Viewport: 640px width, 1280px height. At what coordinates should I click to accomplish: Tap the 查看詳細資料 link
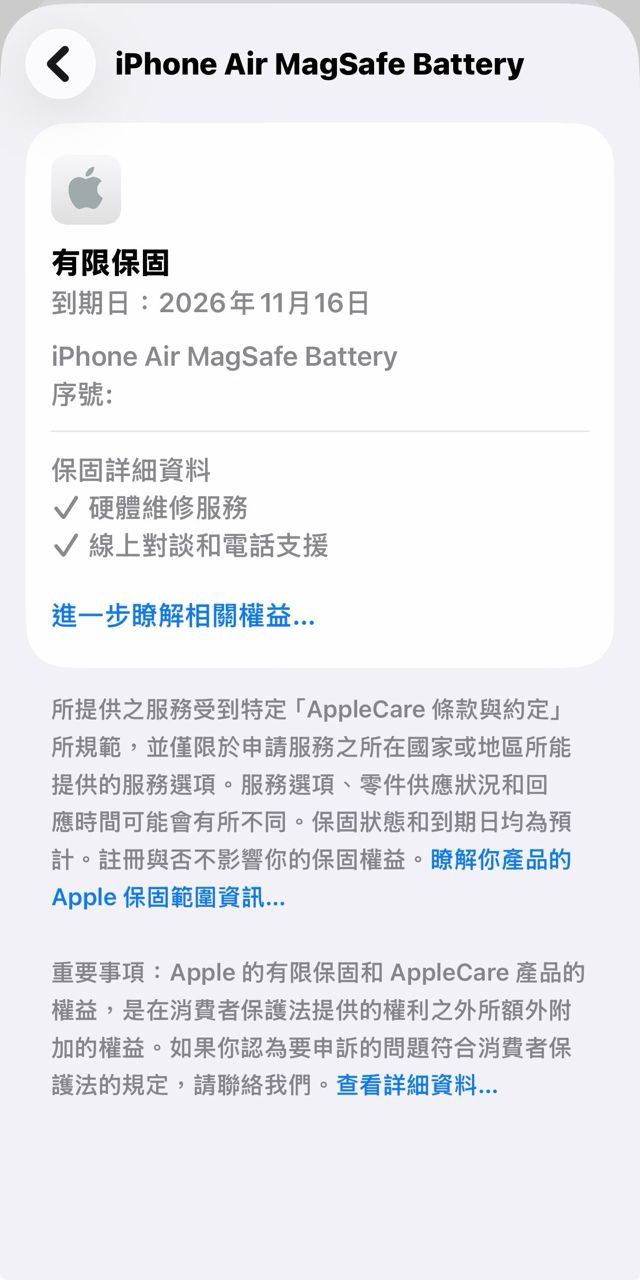coord(416,1085)
